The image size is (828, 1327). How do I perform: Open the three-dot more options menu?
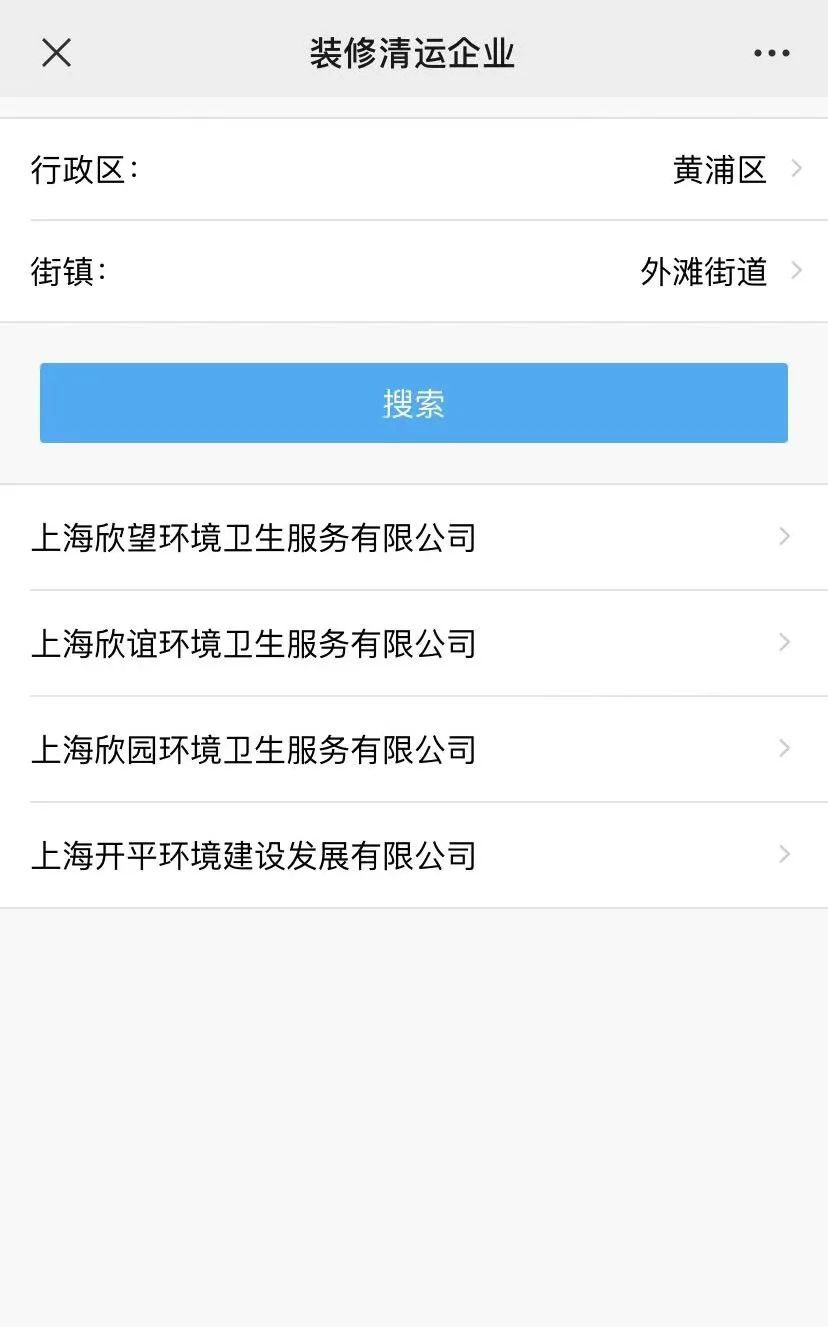click(x=771, y=53)
